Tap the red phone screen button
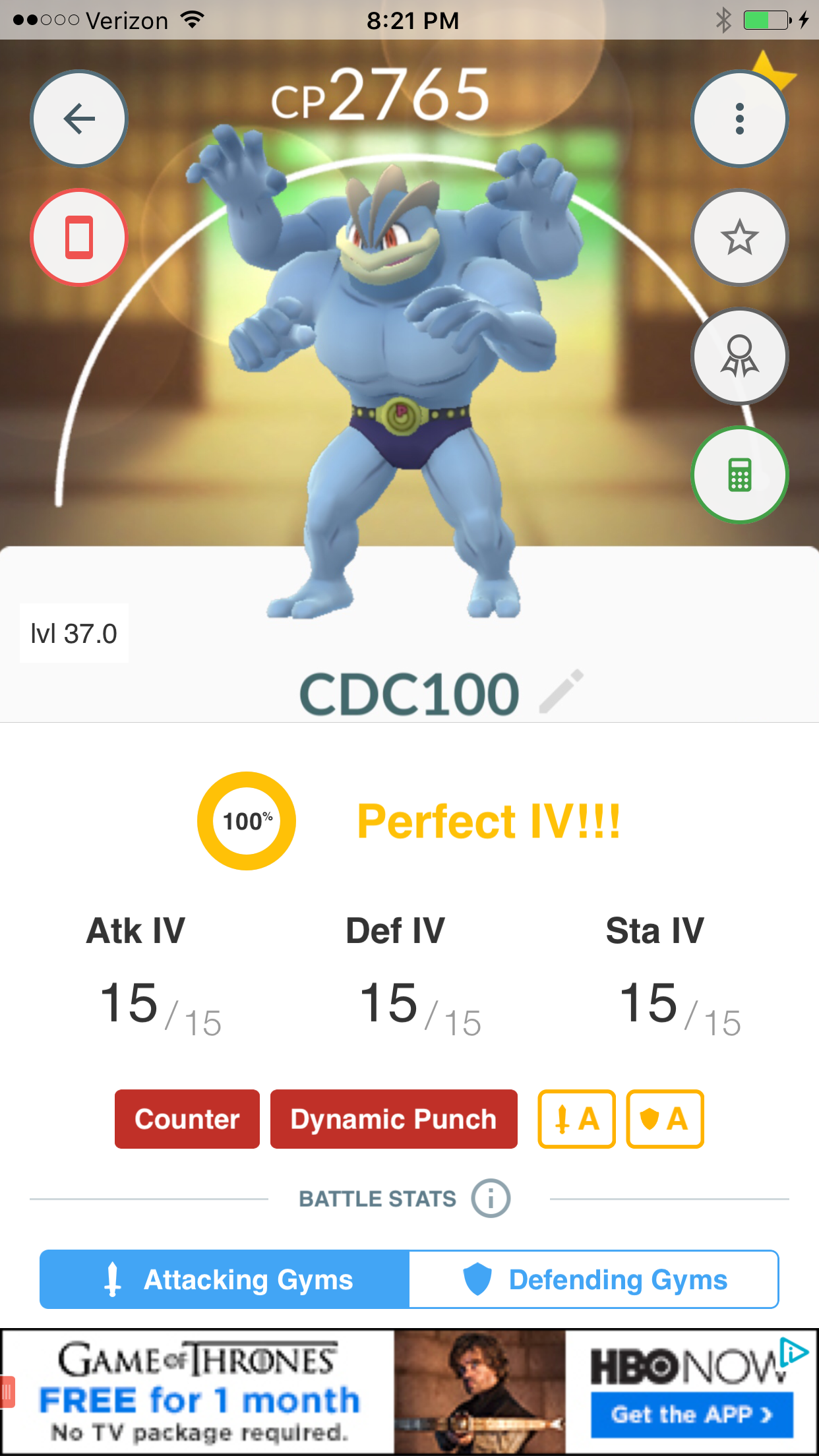The width and height of the screenshot is (819, 1456). (x=79, y=237)
